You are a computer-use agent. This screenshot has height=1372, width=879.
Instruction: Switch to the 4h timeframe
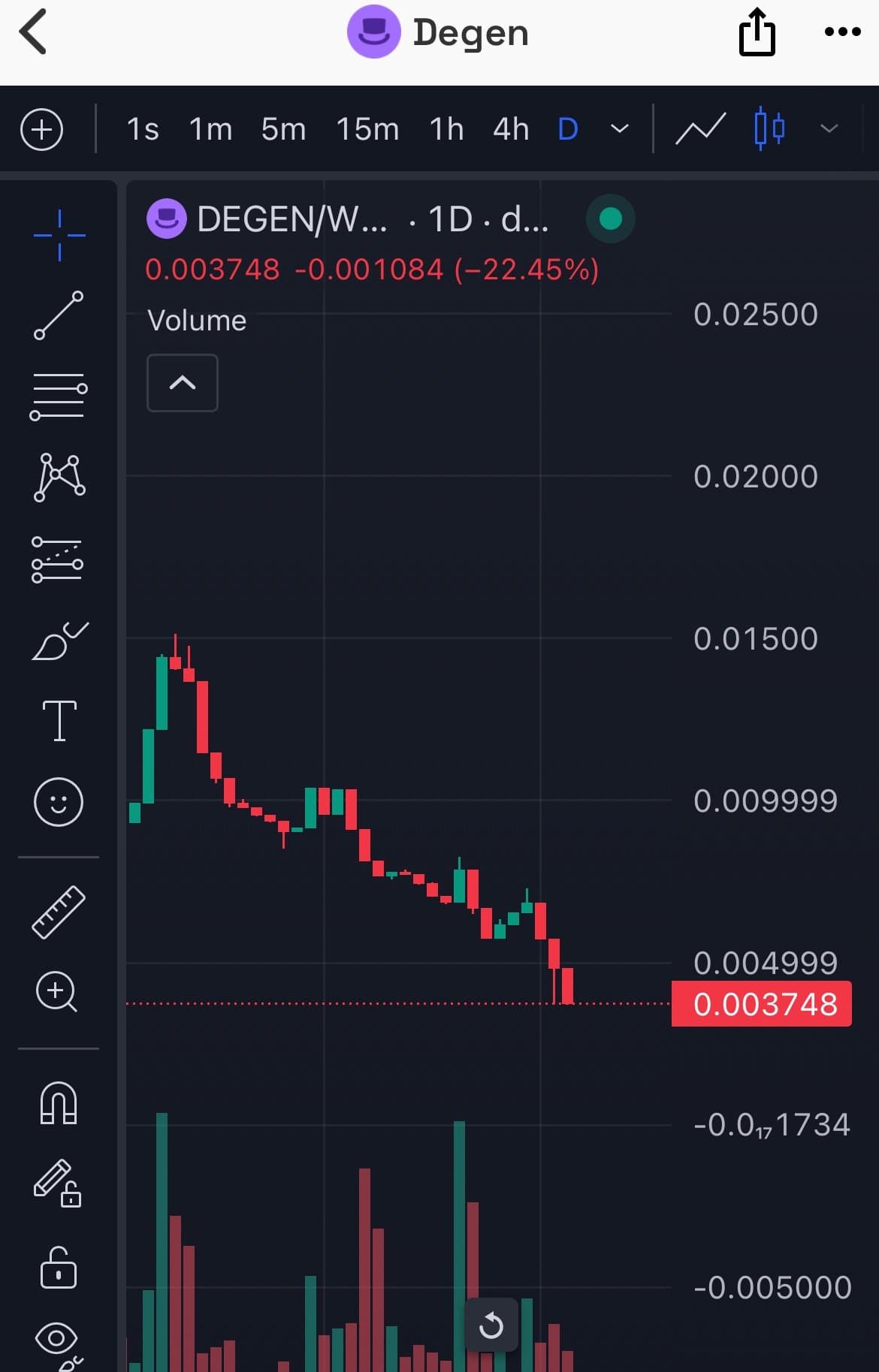tap(511, 129)
